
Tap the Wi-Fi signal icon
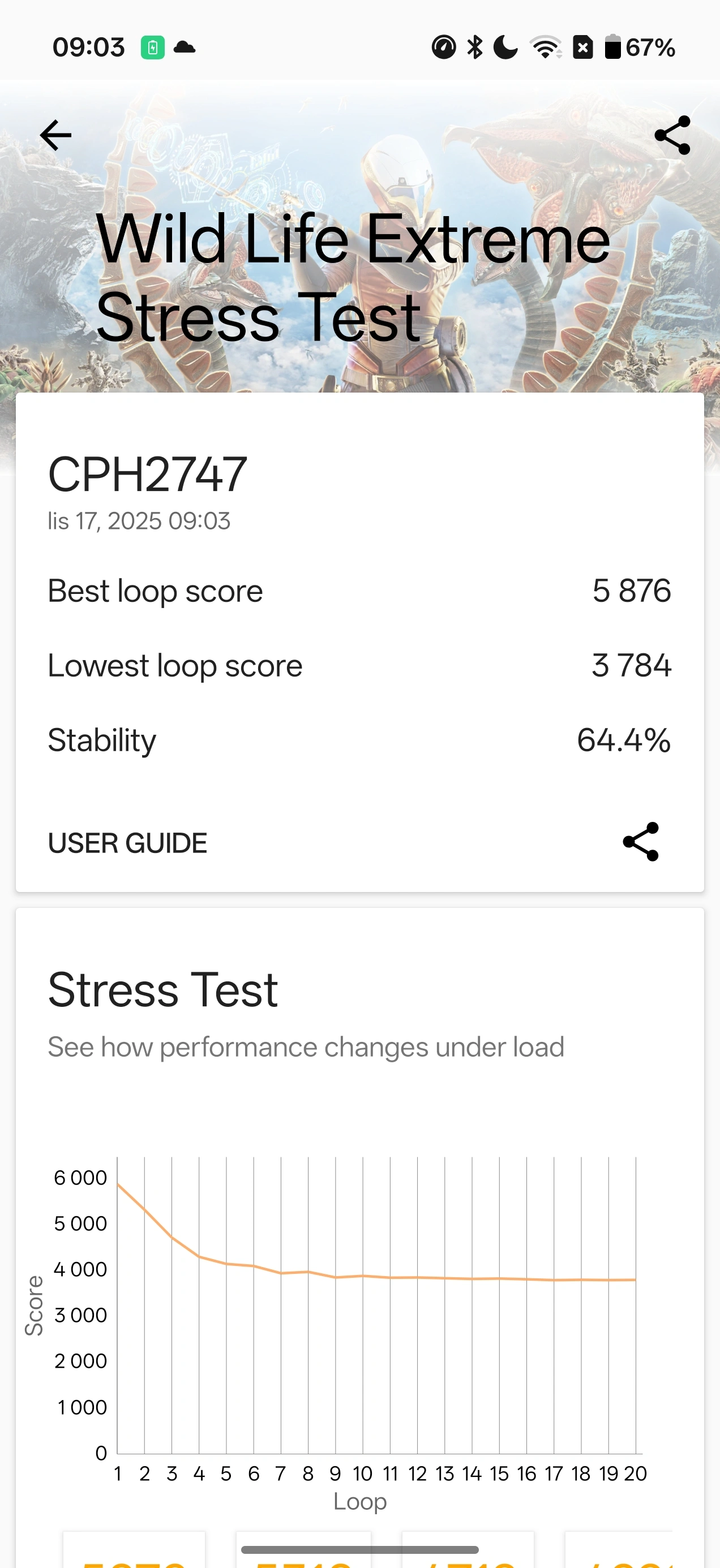click(x=545, y=46)
